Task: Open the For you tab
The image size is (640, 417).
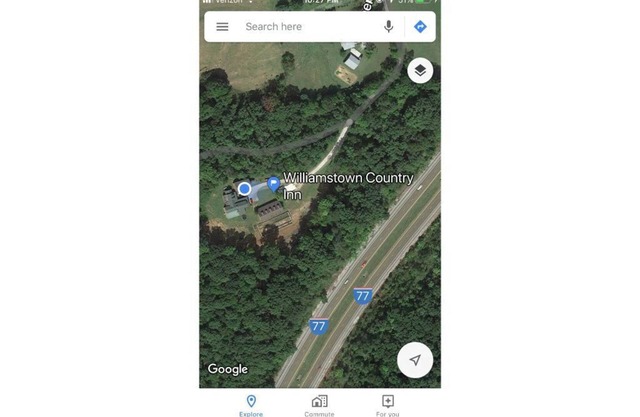Action: coord(388,404)
